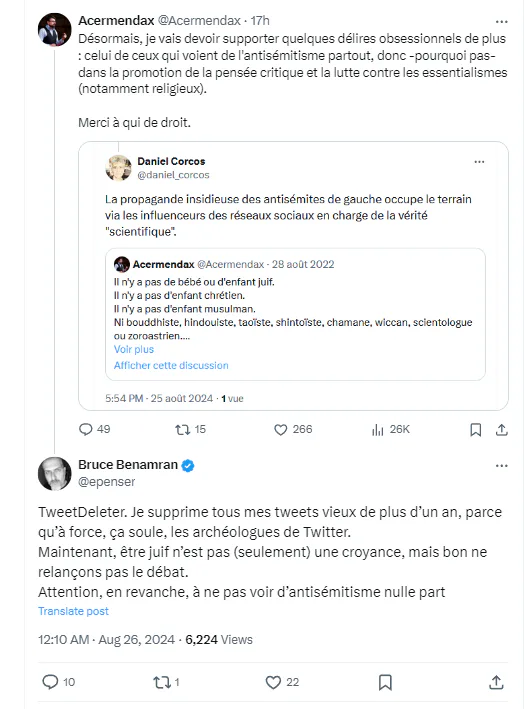Viewport: 524px width, 709px height.
Task: Tap Voir plus in the quoted tweet
Action: pos(134,350)
